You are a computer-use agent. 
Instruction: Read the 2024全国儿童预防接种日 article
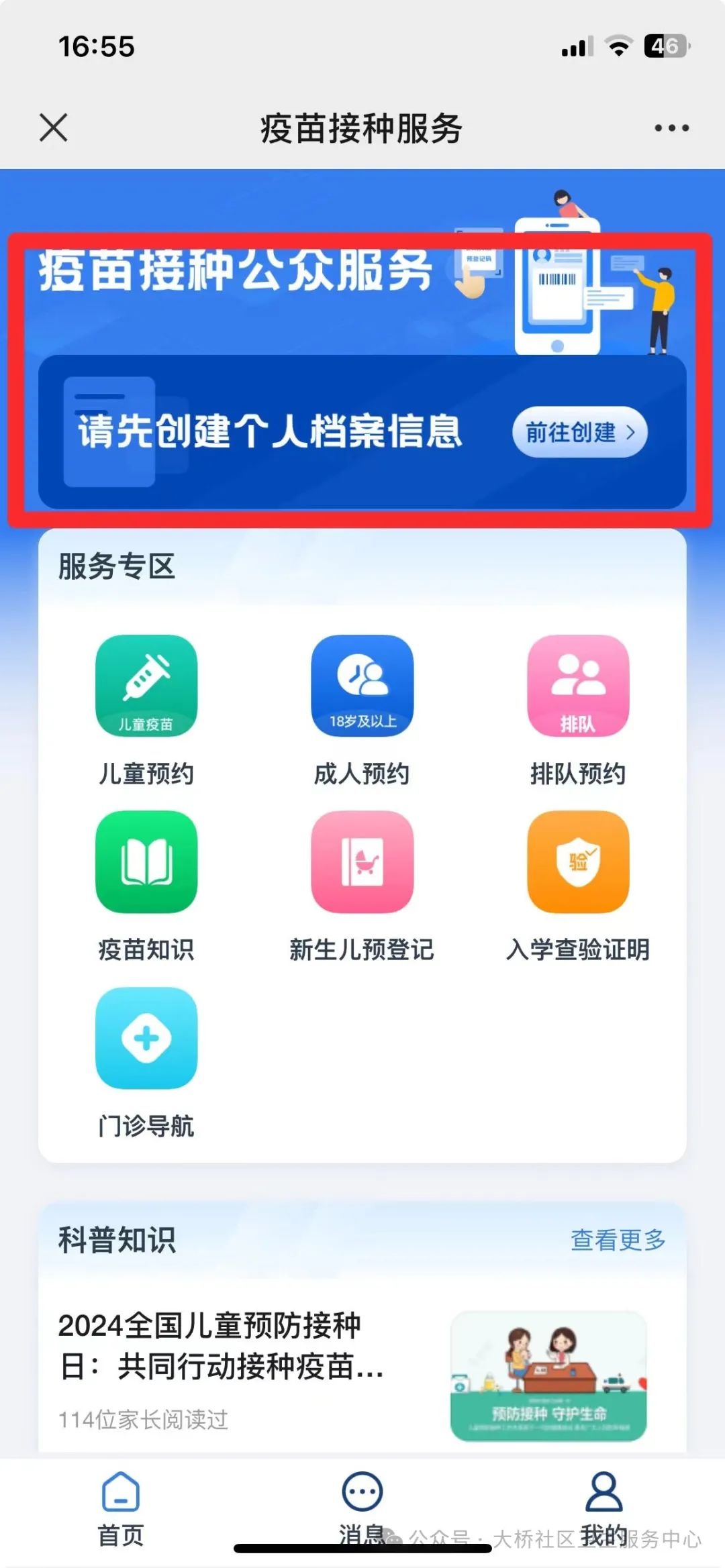pyautogui.click(x=222, y=1345)
